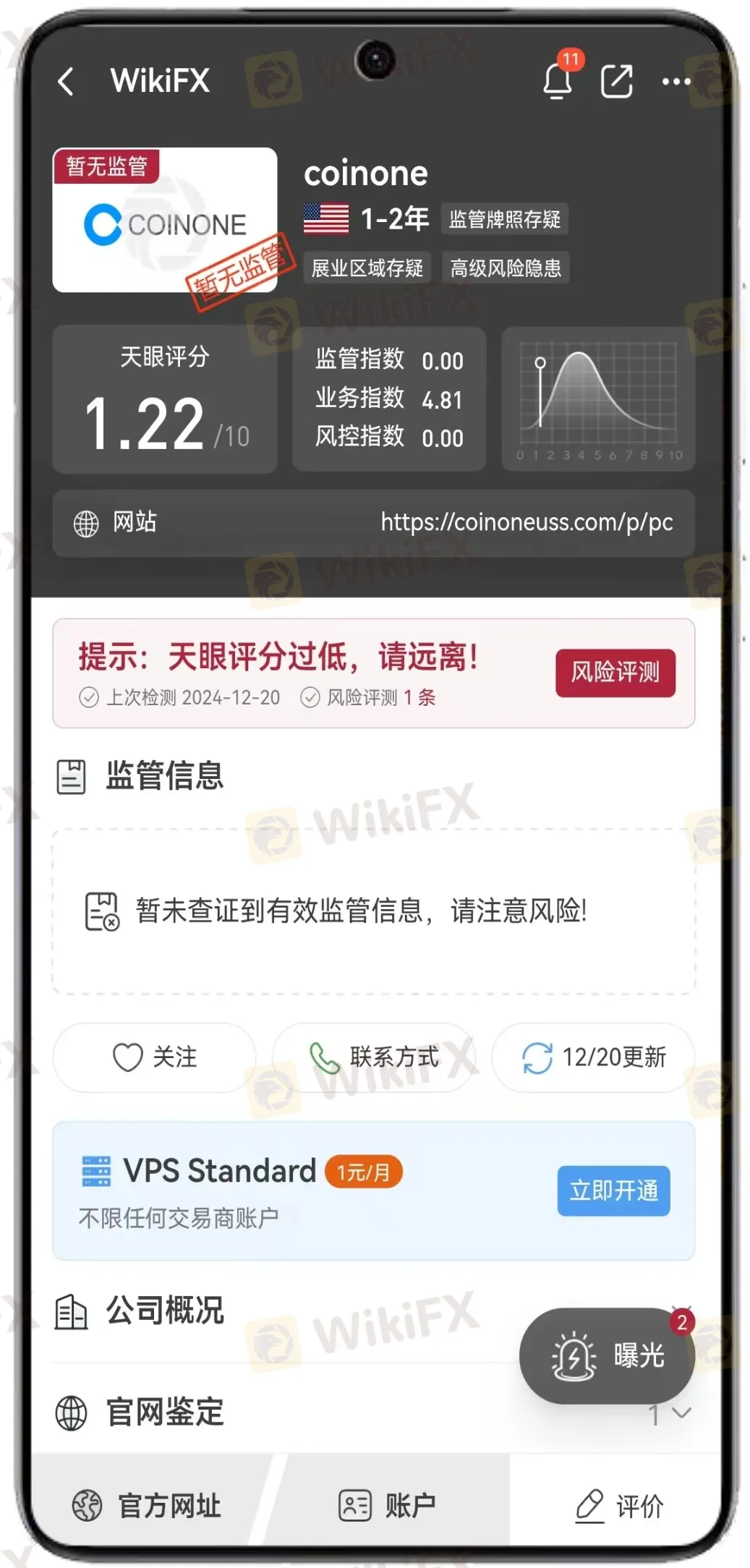Open the score distribution chart
Image resolution: width=750 pixels, height=1568 pixels.
pos(598,399)
